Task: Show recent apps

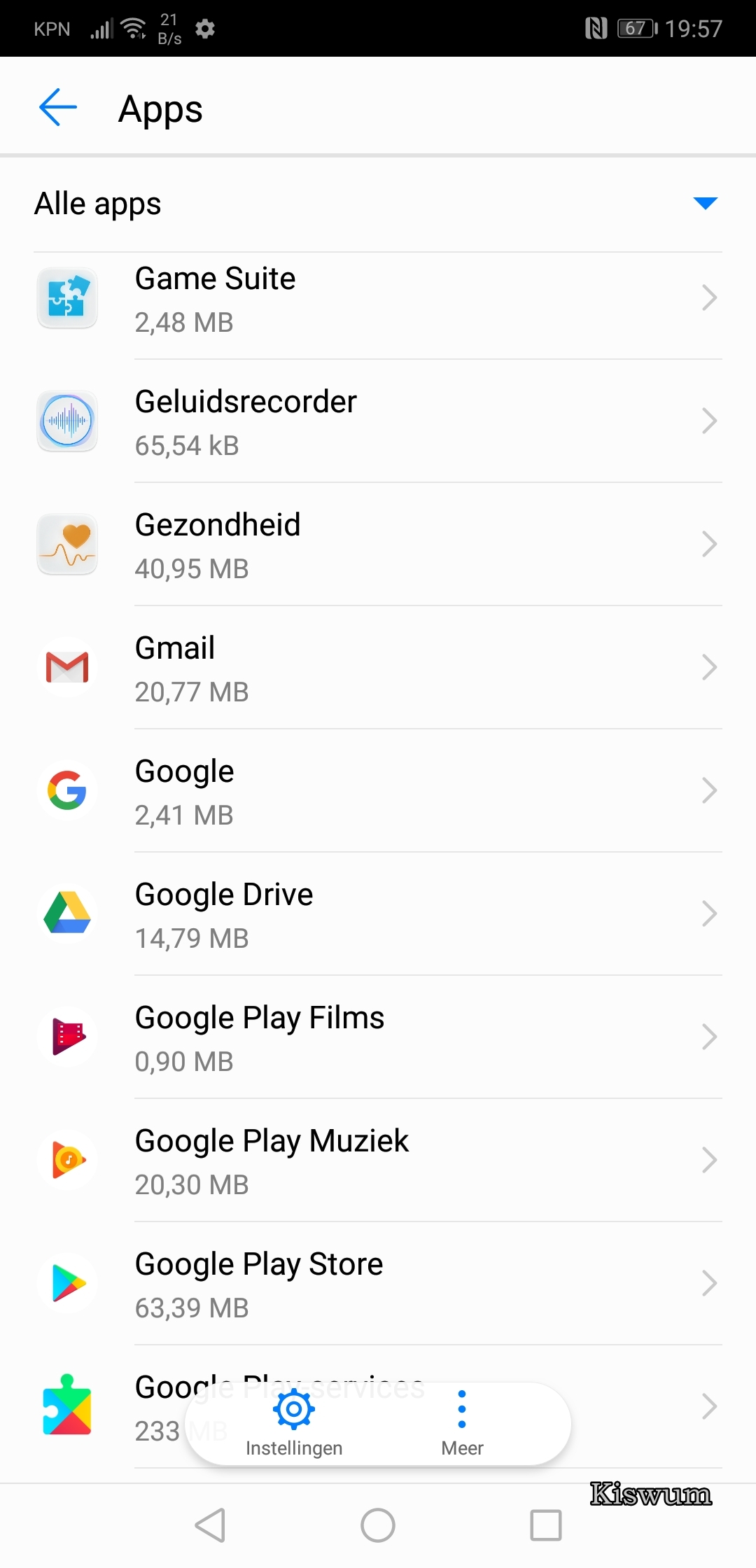Action: pyautogui.click(x=546, y=1525)
